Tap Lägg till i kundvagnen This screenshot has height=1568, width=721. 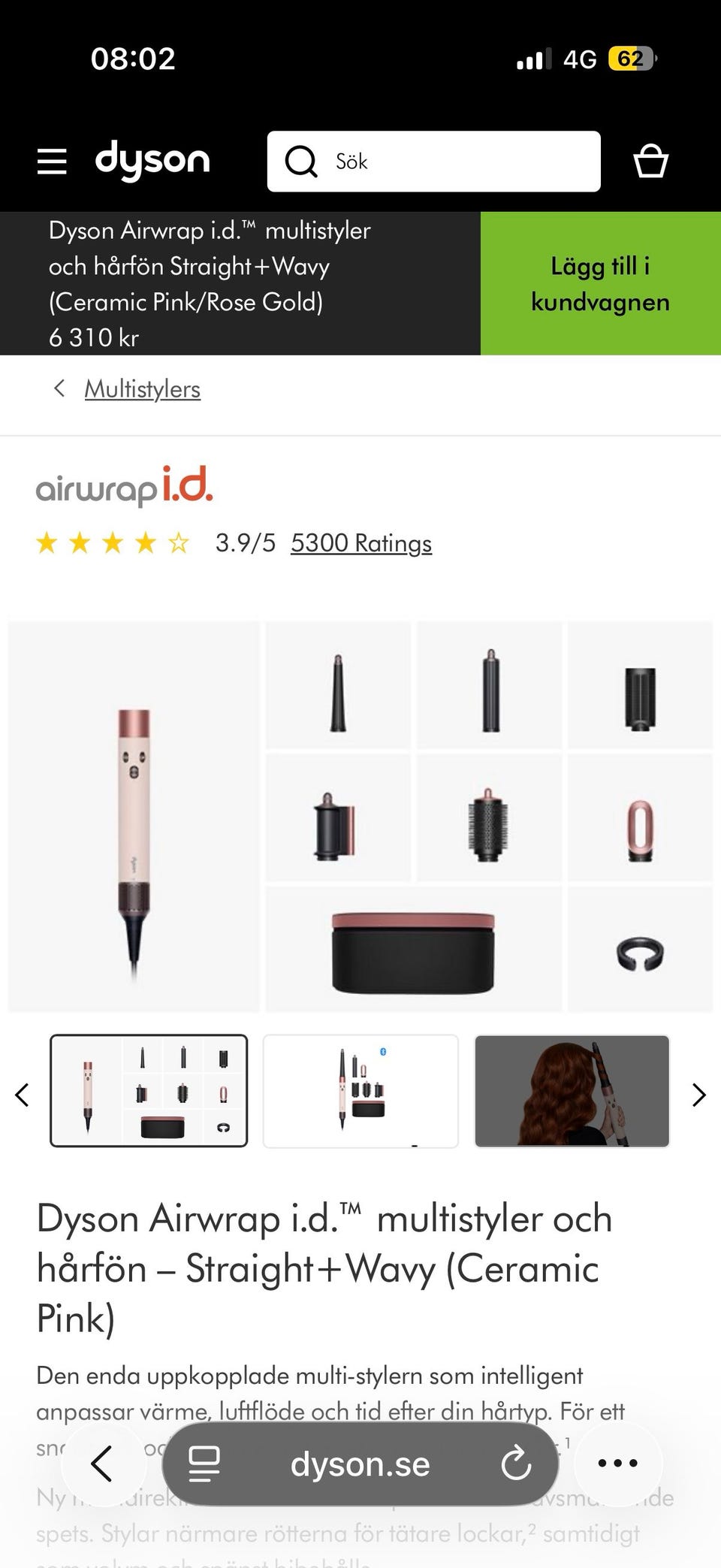pyautogui.click(x=600, y=283)
